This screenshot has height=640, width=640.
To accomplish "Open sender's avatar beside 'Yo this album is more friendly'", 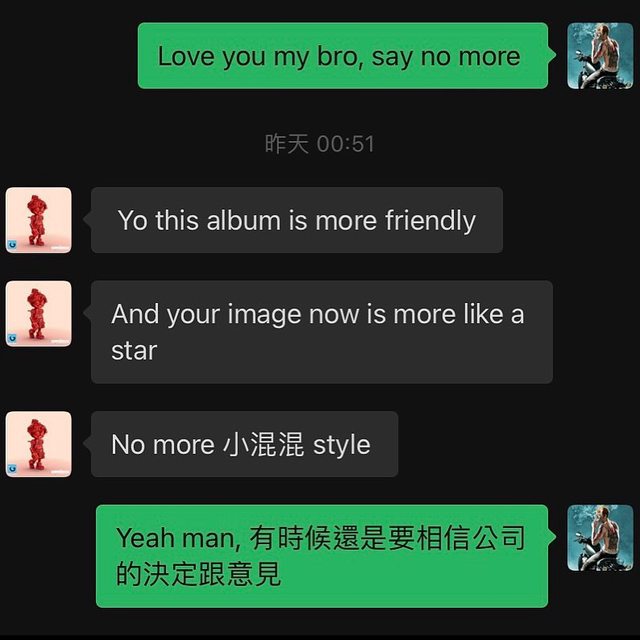I will 38,220.
